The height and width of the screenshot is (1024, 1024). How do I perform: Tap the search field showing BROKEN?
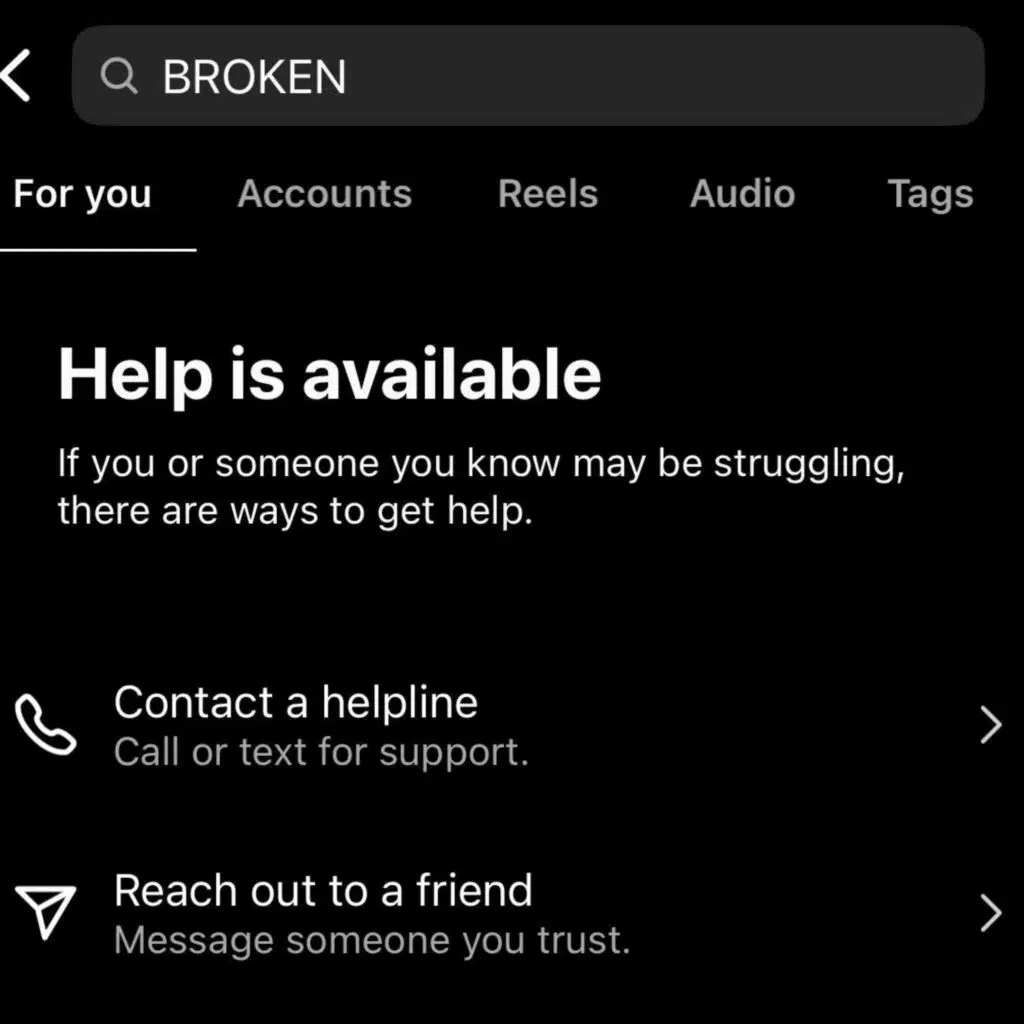pos(528,76)
